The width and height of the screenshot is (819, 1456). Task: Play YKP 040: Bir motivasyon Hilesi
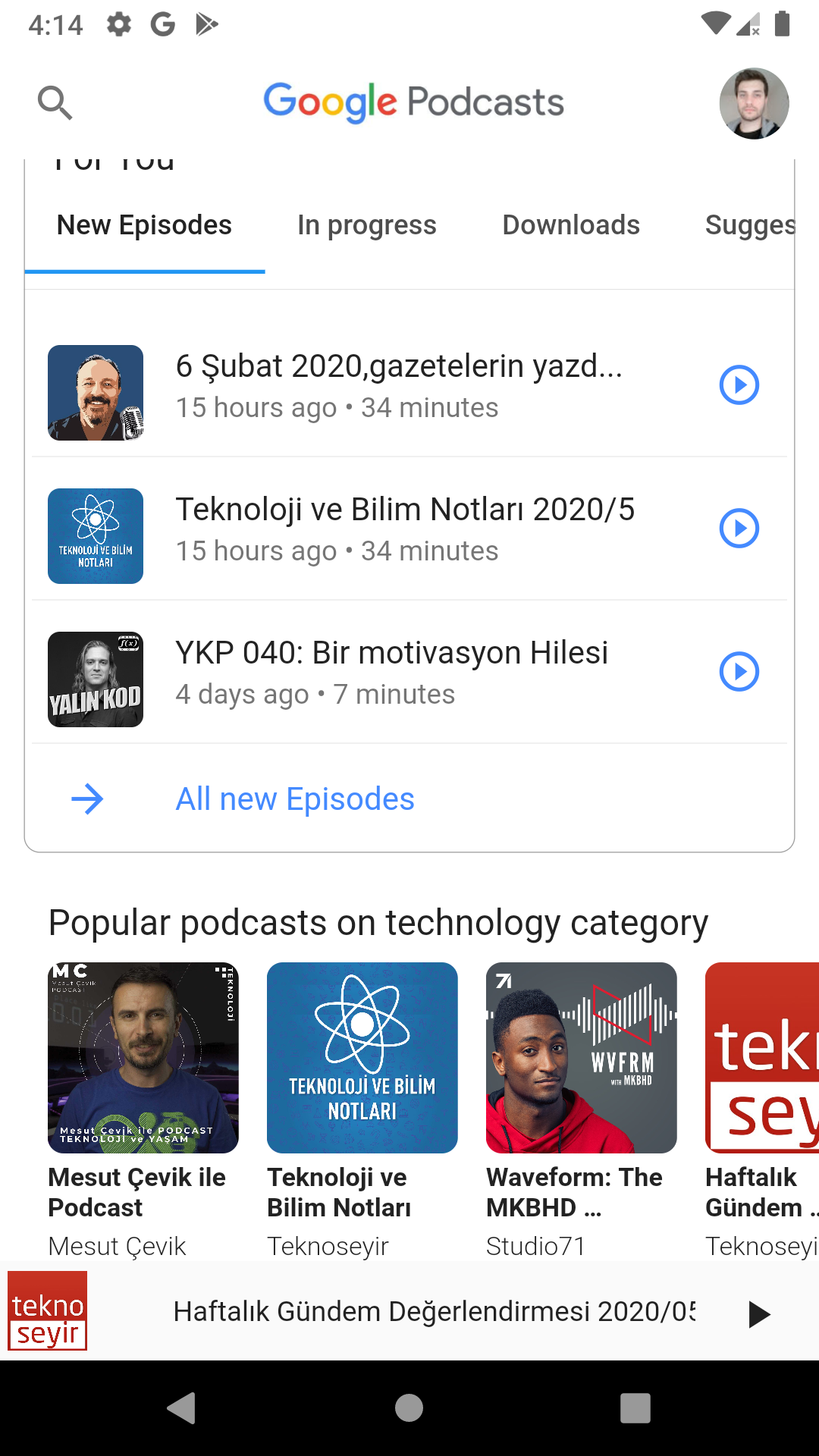739,672
